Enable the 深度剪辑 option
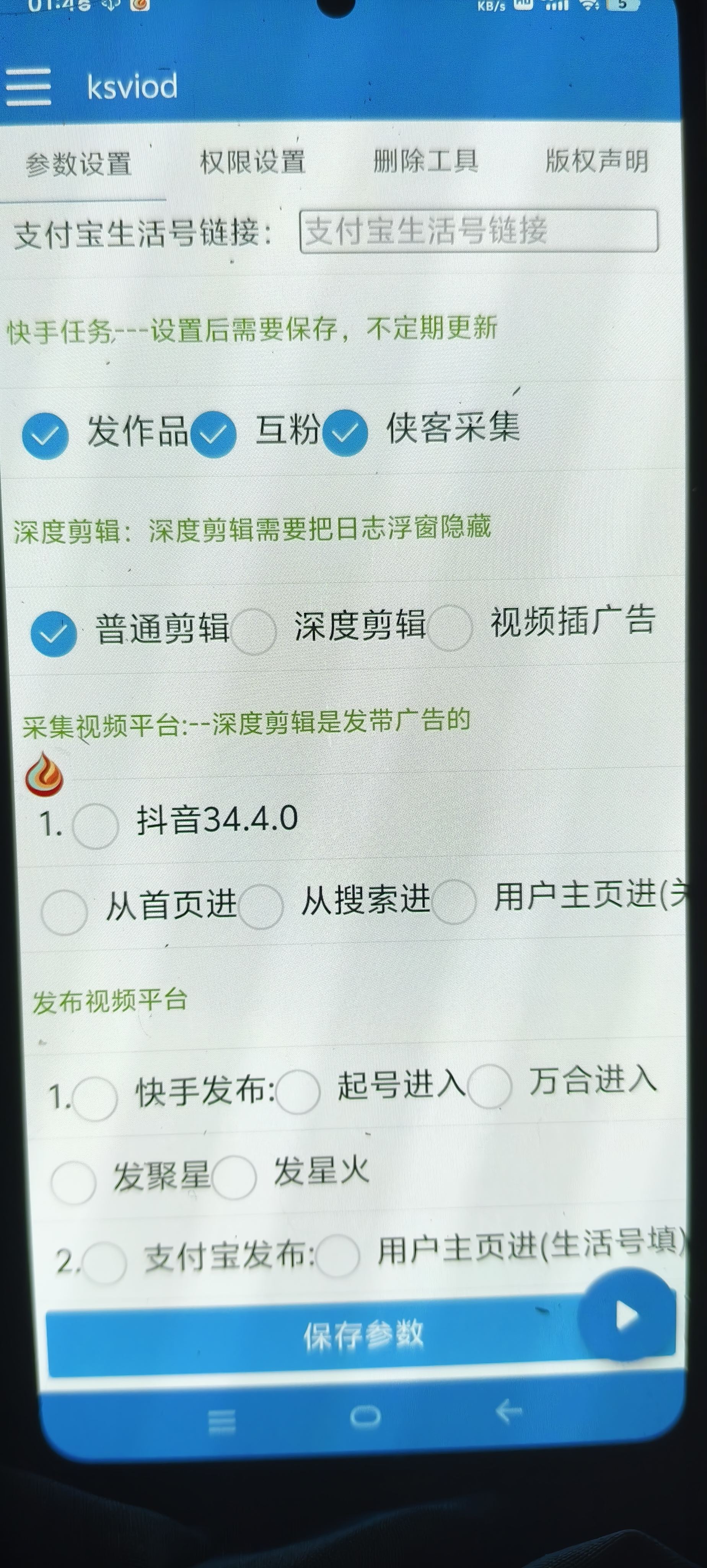Image resolution: width=707 pixels, height=1568 pixels. pyautogui.click(x=254, y=631)
